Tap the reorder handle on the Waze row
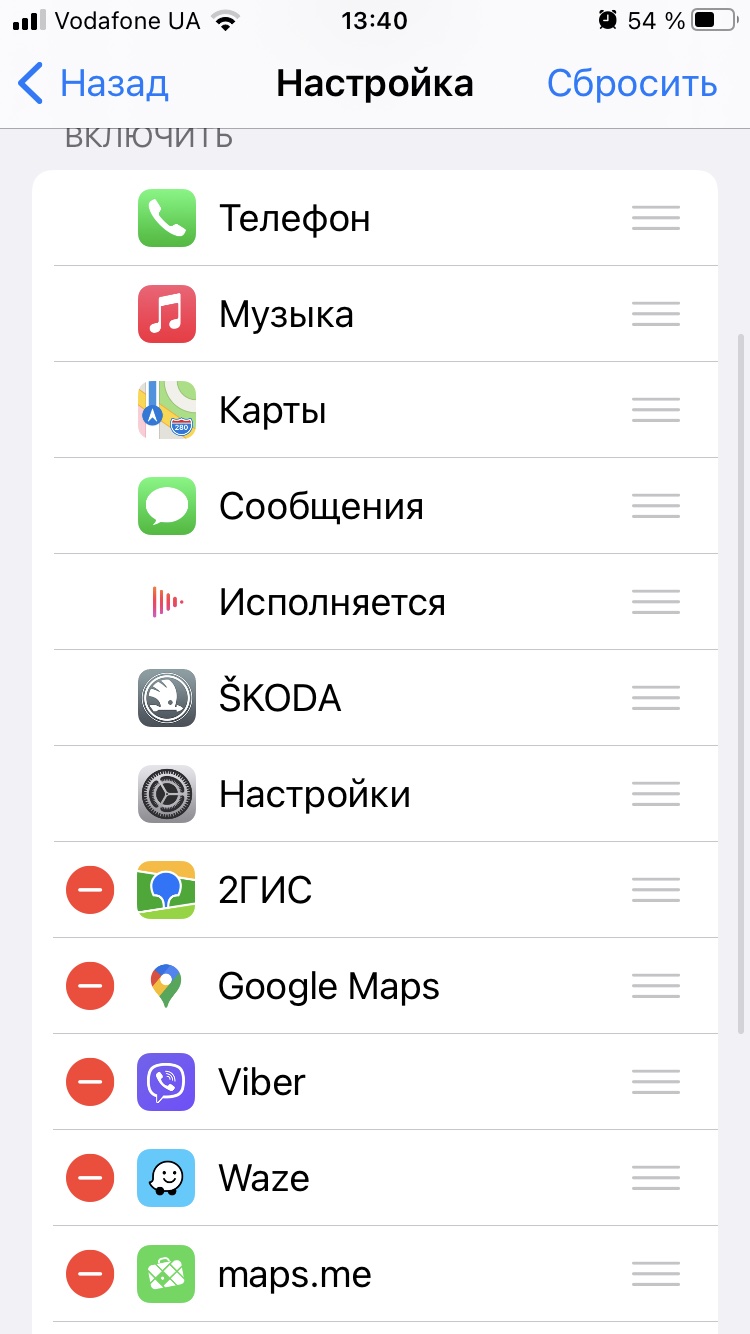 click(x=656, y=1177)
